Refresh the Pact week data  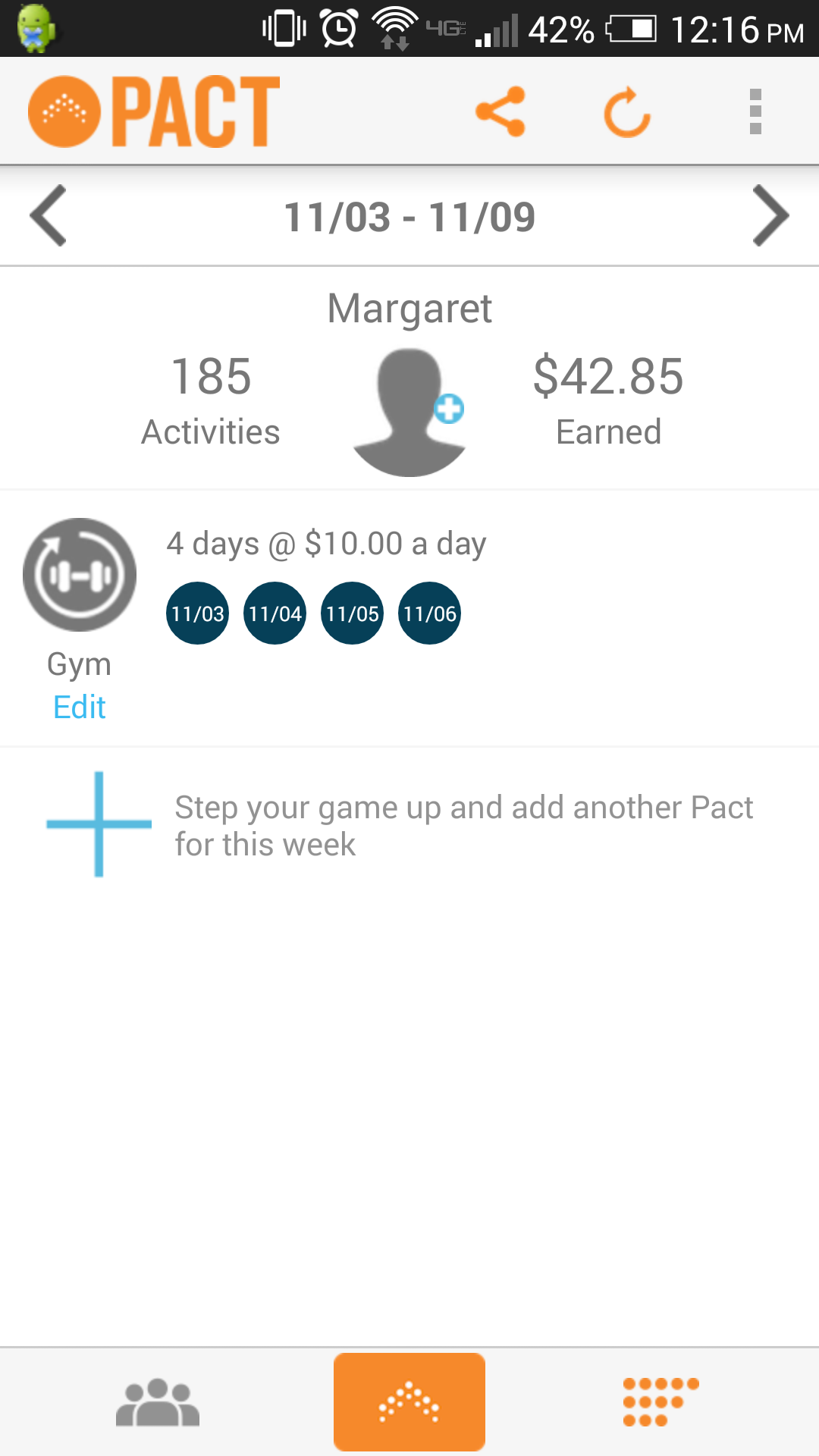[627, 113]
